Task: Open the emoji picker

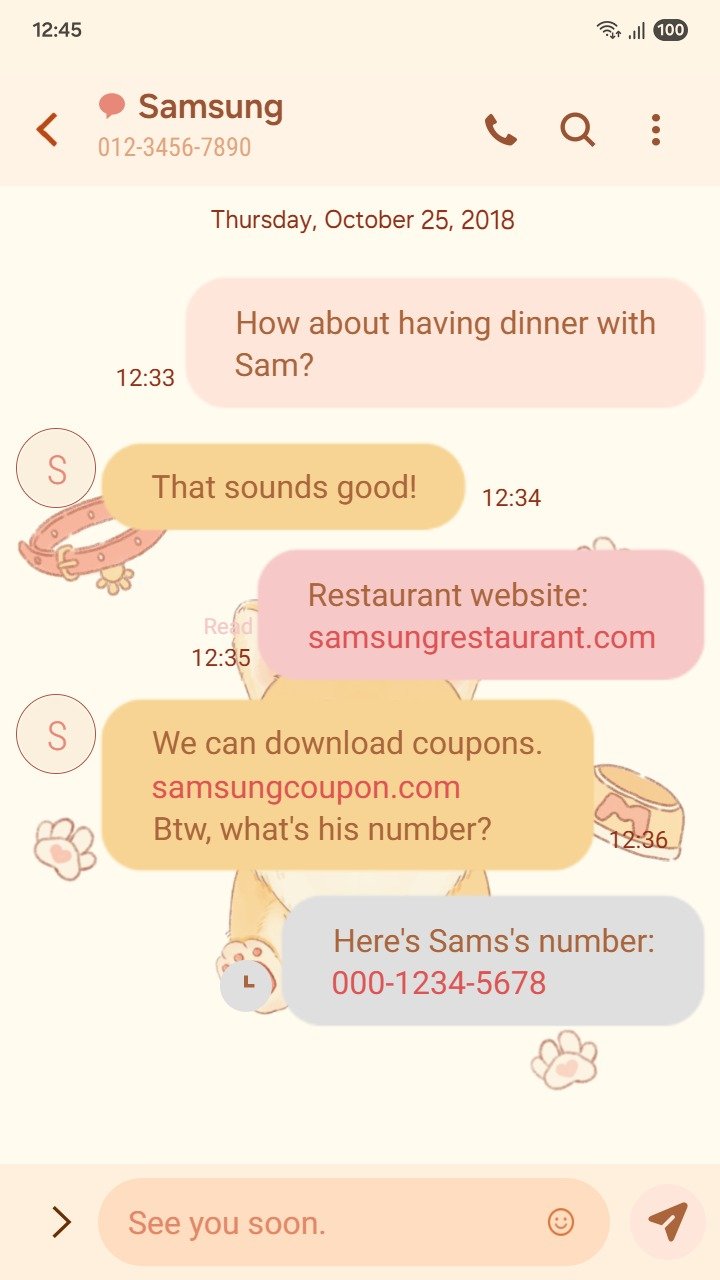Action: click(561, 1222)
